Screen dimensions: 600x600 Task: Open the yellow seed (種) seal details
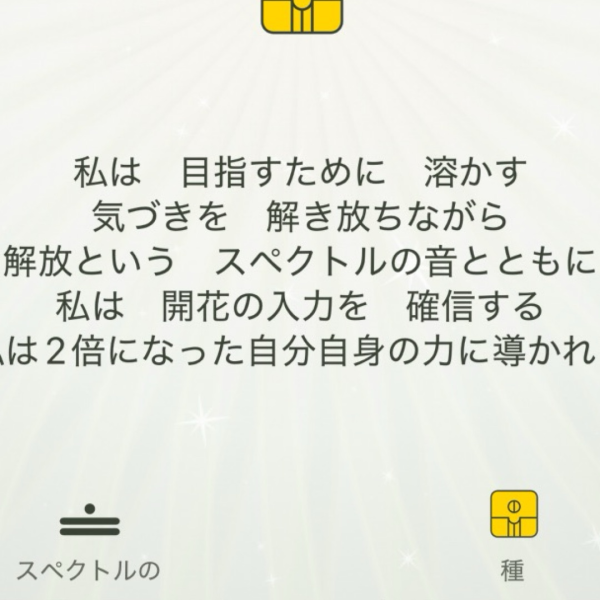tap(513, 516)
